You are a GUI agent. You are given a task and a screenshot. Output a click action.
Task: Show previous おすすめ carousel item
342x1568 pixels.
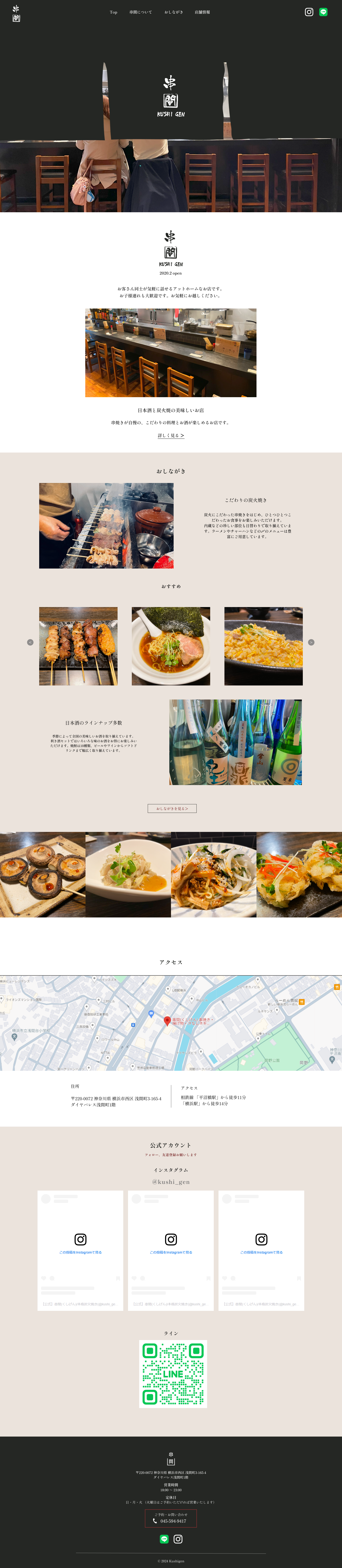point(30,642)
